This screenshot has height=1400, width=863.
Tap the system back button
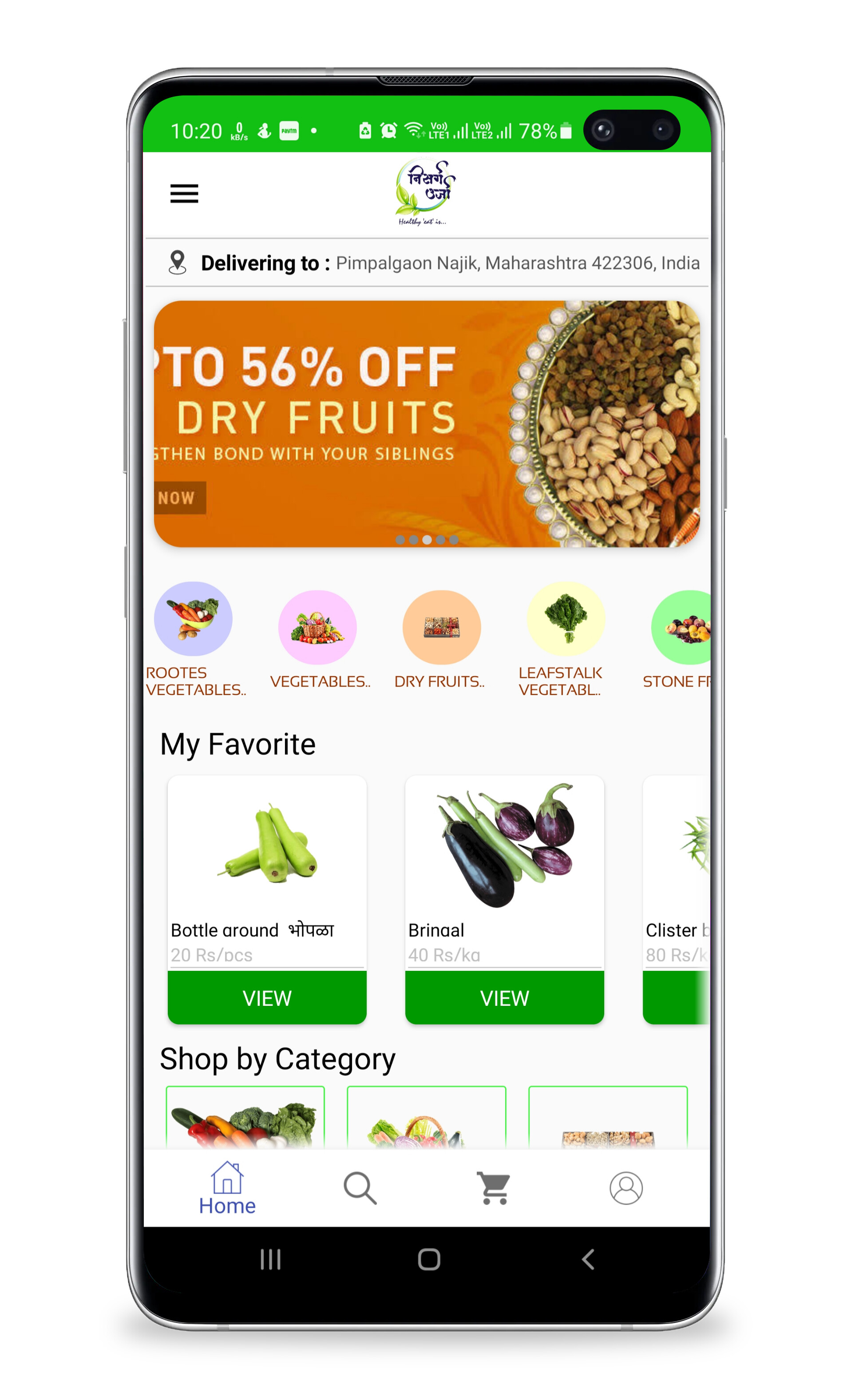588,1259
